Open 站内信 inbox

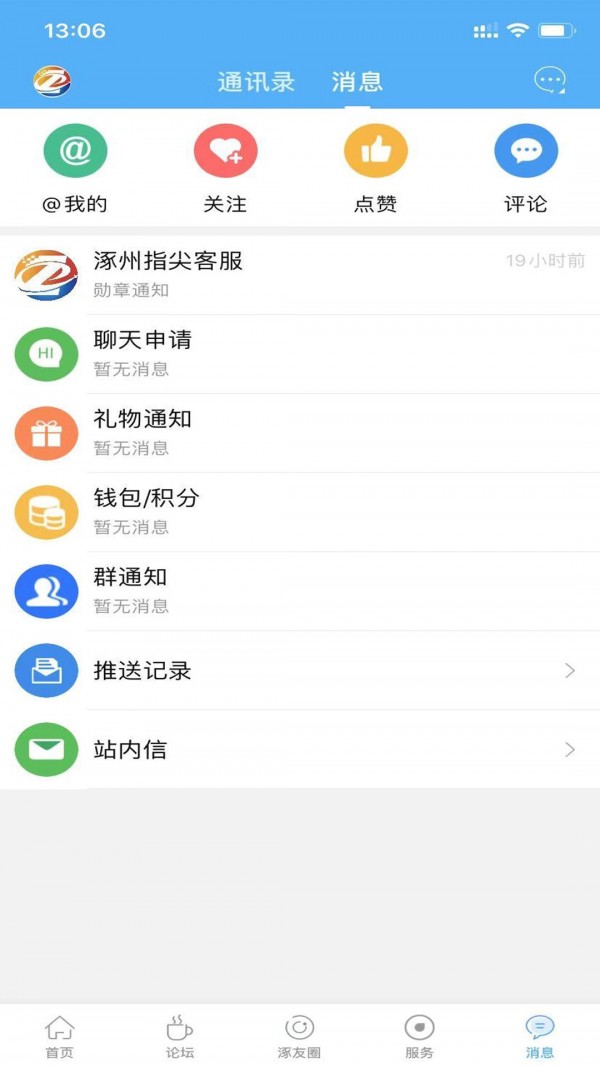click(x=300, y=749)
